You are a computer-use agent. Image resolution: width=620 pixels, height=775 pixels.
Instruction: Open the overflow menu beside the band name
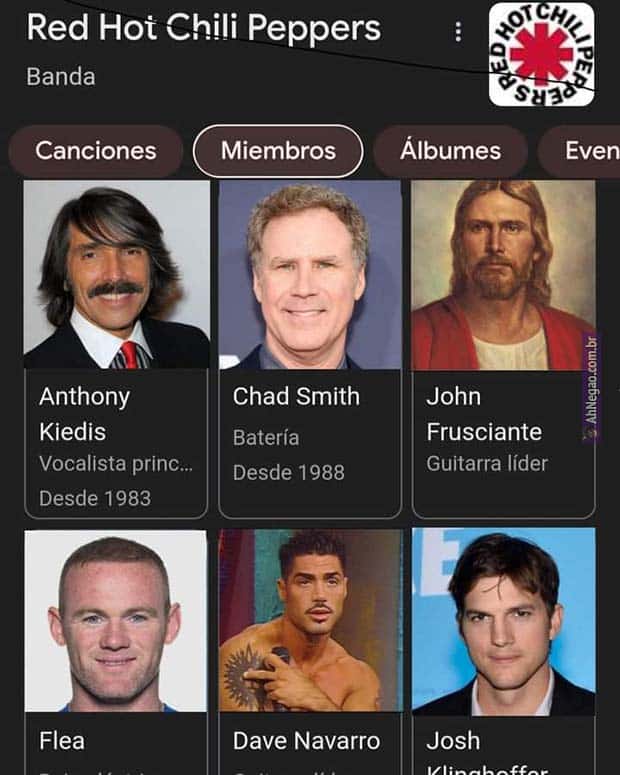tap(458, 32)
